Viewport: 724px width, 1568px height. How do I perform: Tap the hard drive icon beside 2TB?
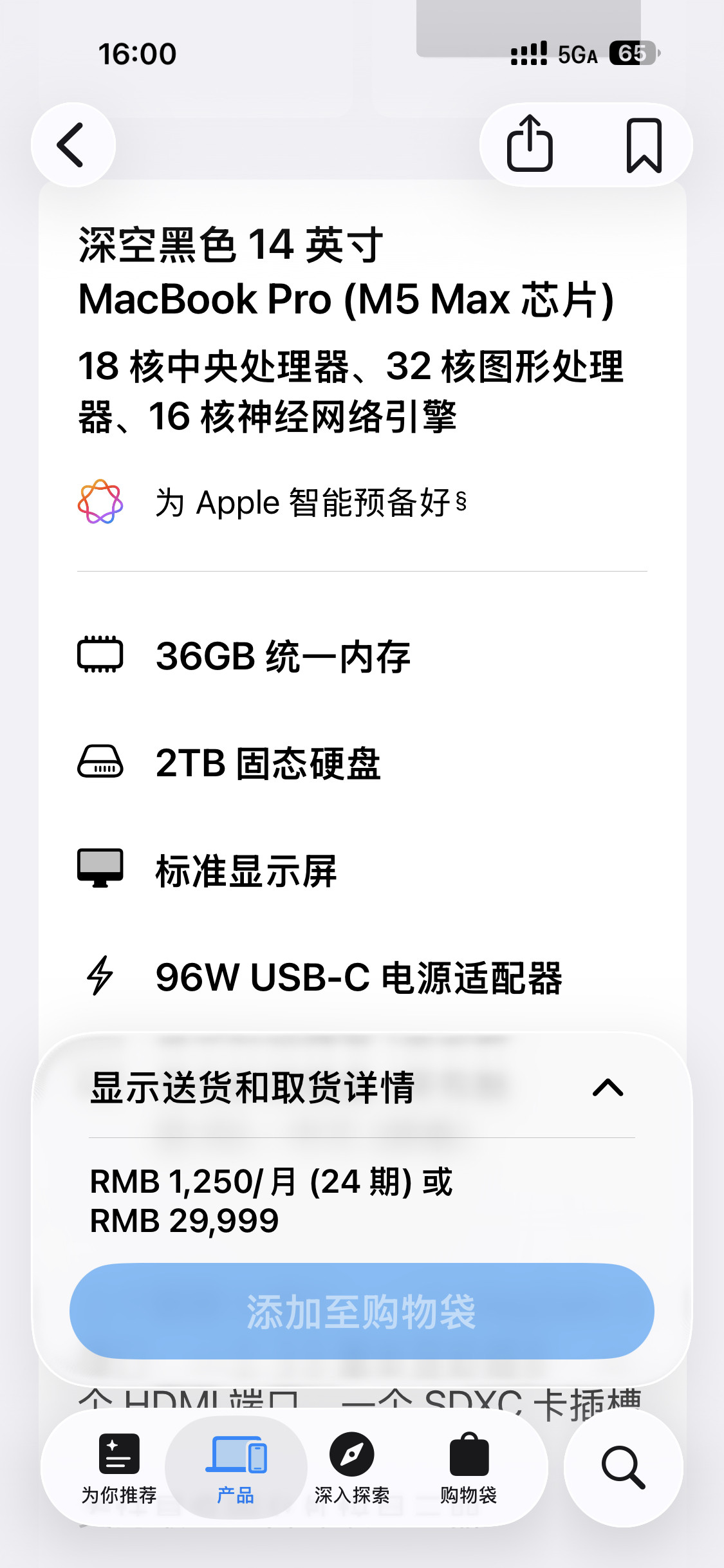coord(100,763)
